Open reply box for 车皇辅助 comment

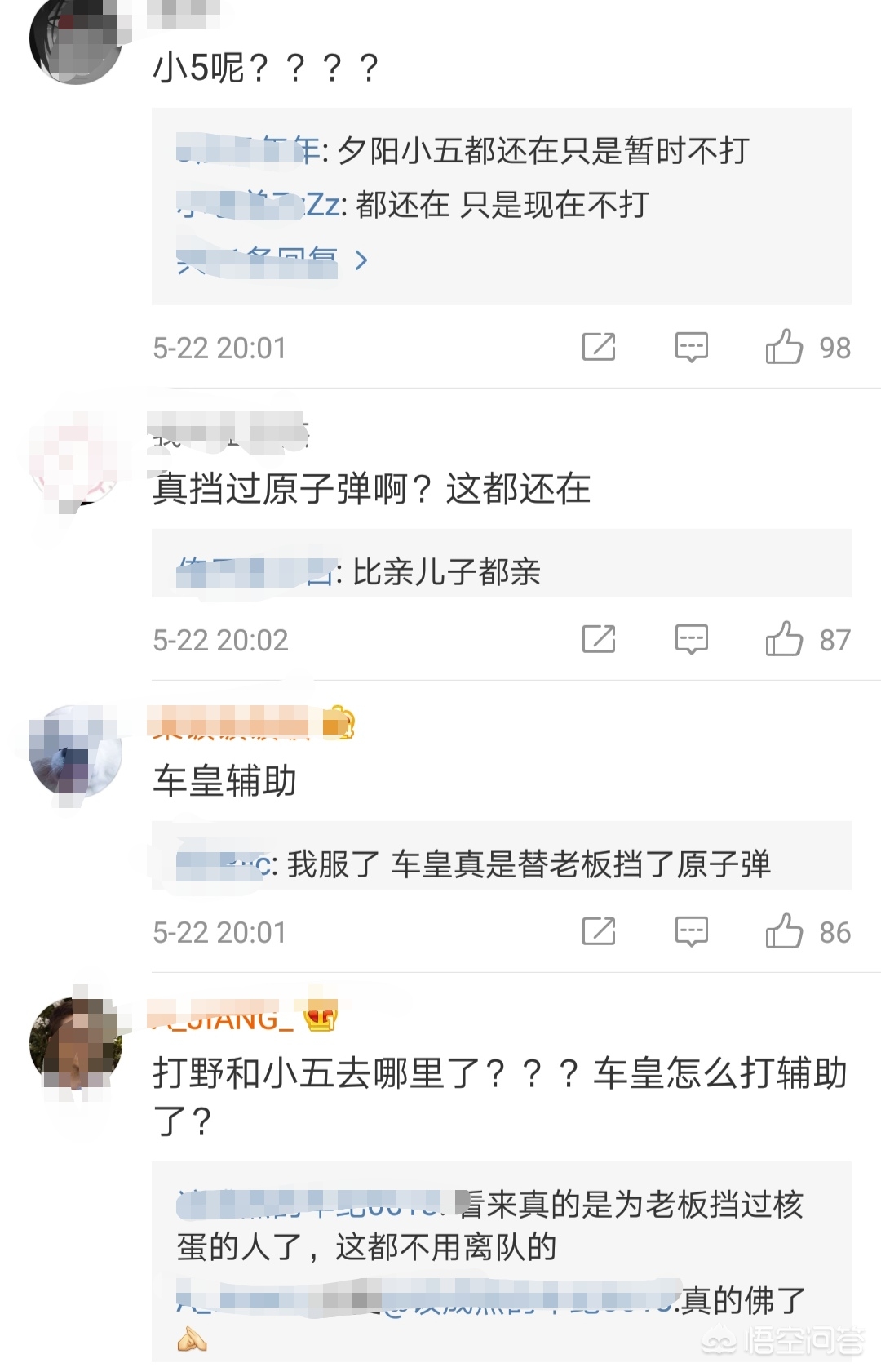click(691, 931)
